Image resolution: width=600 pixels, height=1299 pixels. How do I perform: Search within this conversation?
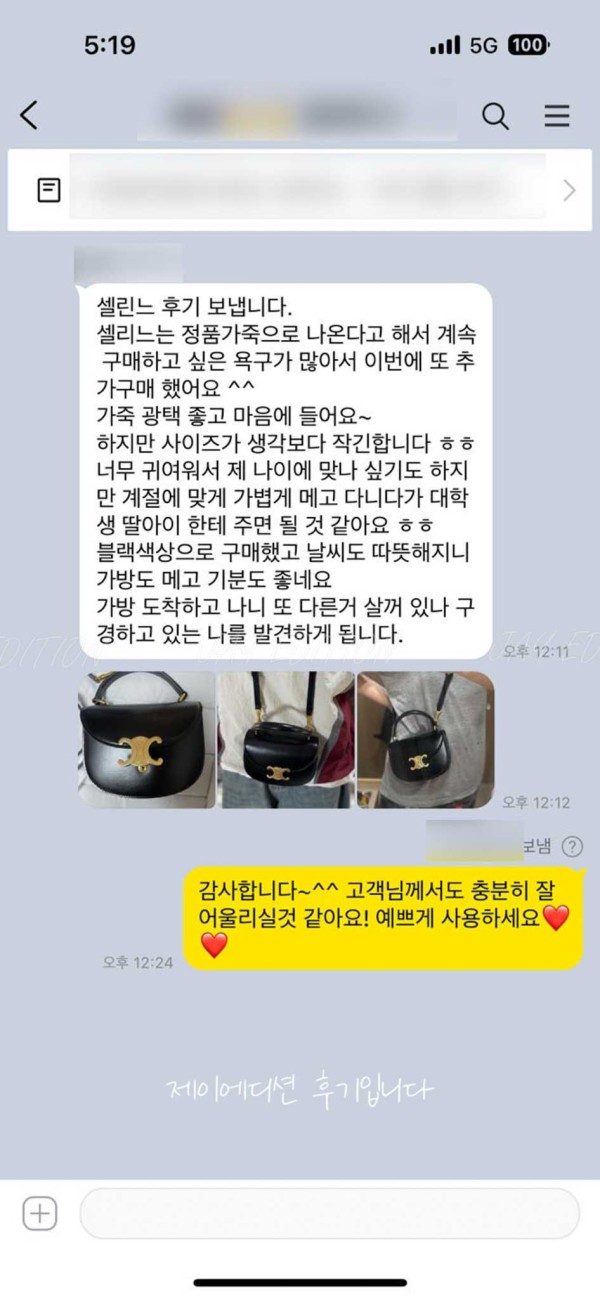(495, 116)
